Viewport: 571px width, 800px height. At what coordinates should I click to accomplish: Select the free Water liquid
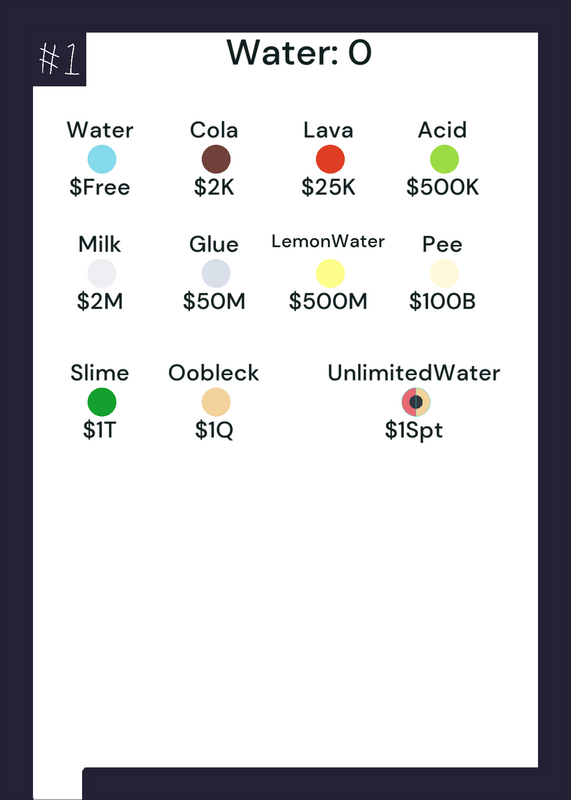click(102, 159)
